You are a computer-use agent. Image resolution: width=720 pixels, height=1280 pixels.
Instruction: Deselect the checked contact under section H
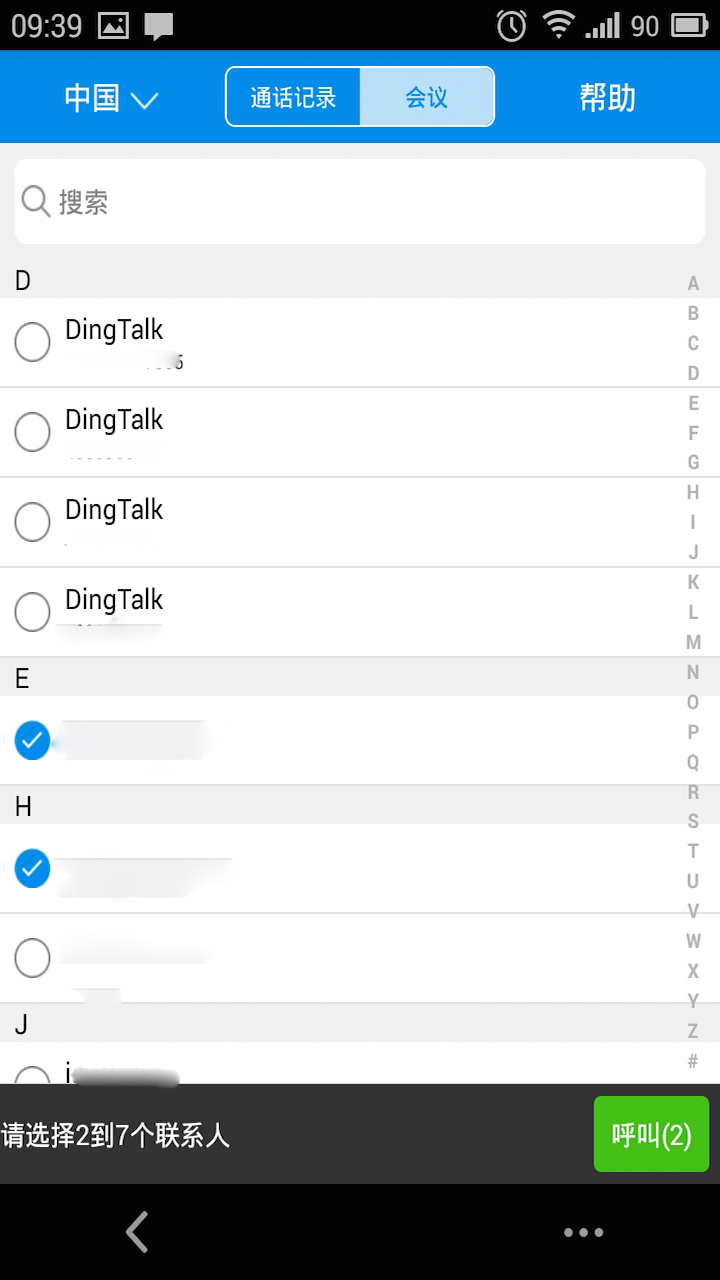(x=33, y=868)
